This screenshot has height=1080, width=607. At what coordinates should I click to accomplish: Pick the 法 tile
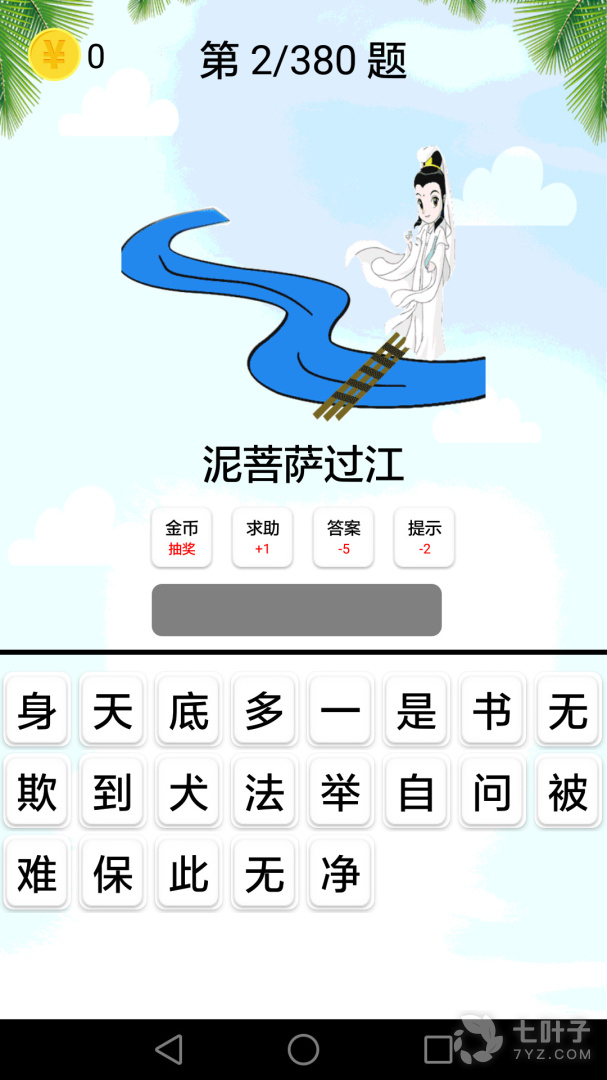point(264,793)
